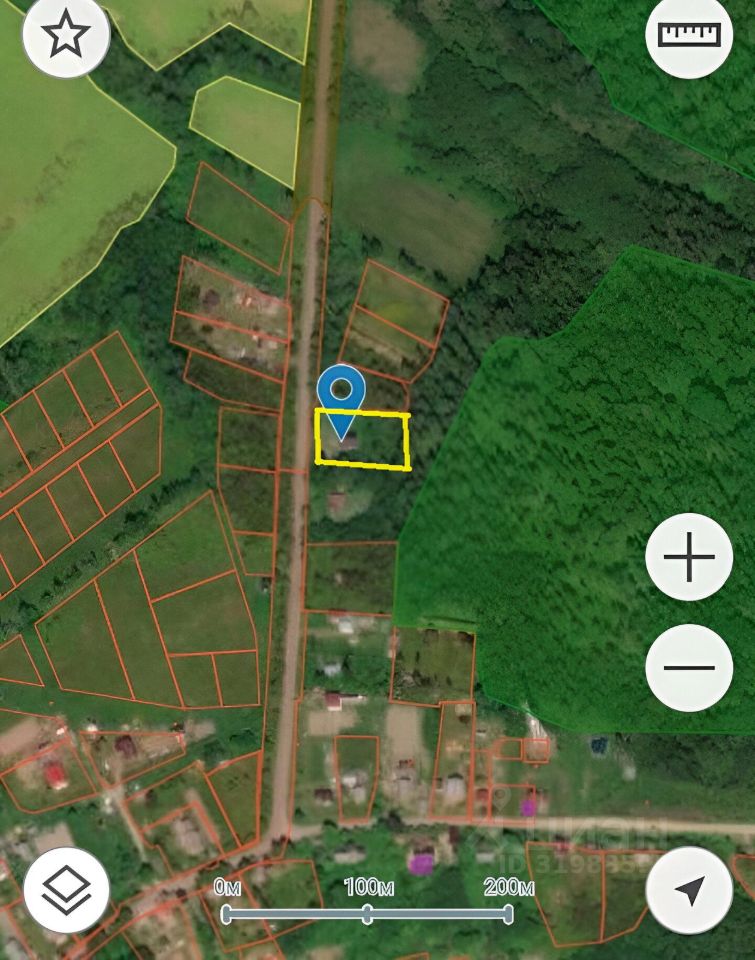
Task: Open the map layers selector
Action: [x=66, y=889]
